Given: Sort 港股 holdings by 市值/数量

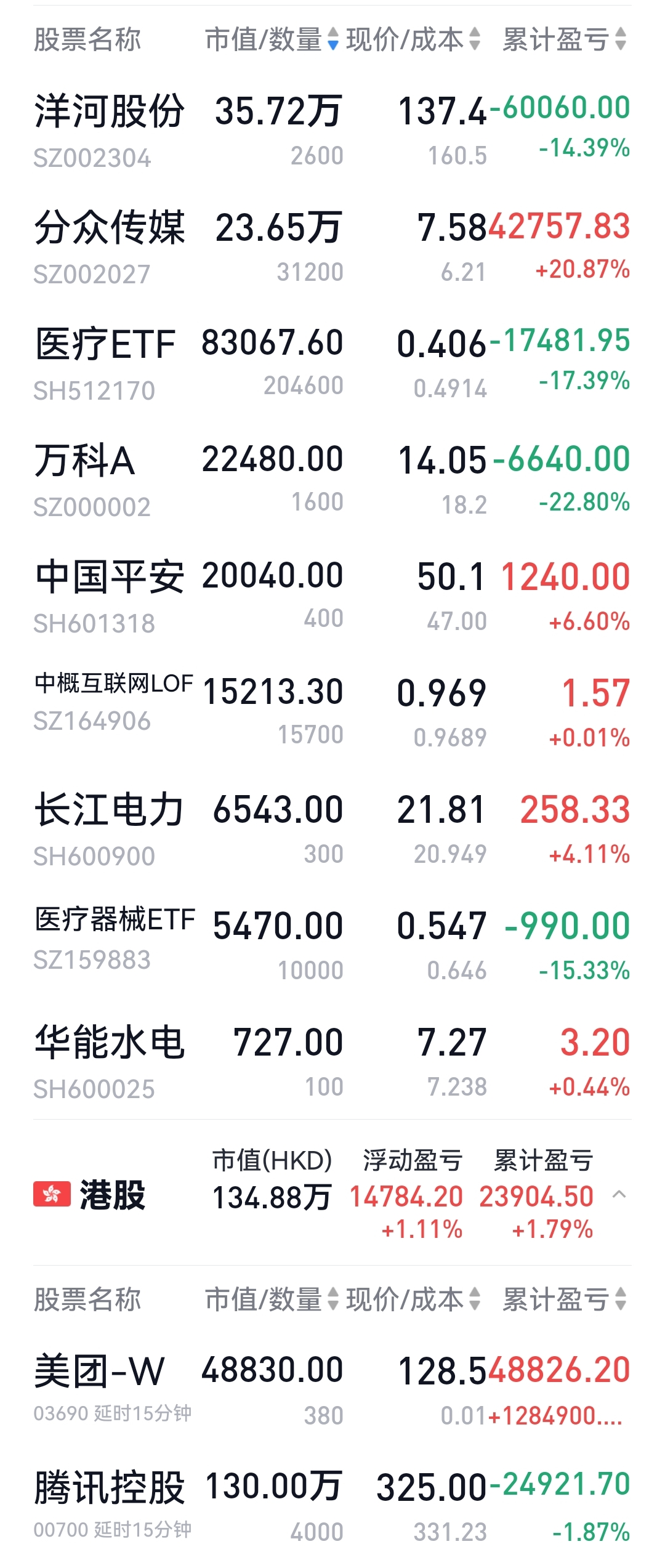Looking at the screenshot, I should (272, 1299).
